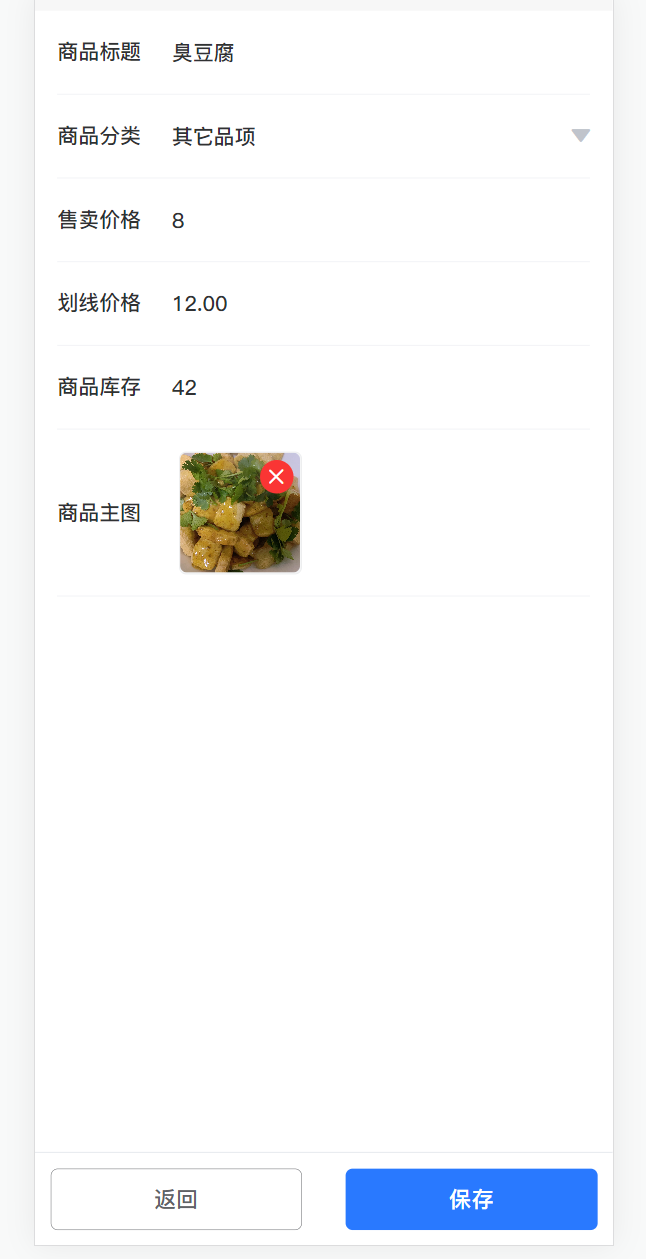Edit the 商品库存 field showing 42

click(380, 387)
